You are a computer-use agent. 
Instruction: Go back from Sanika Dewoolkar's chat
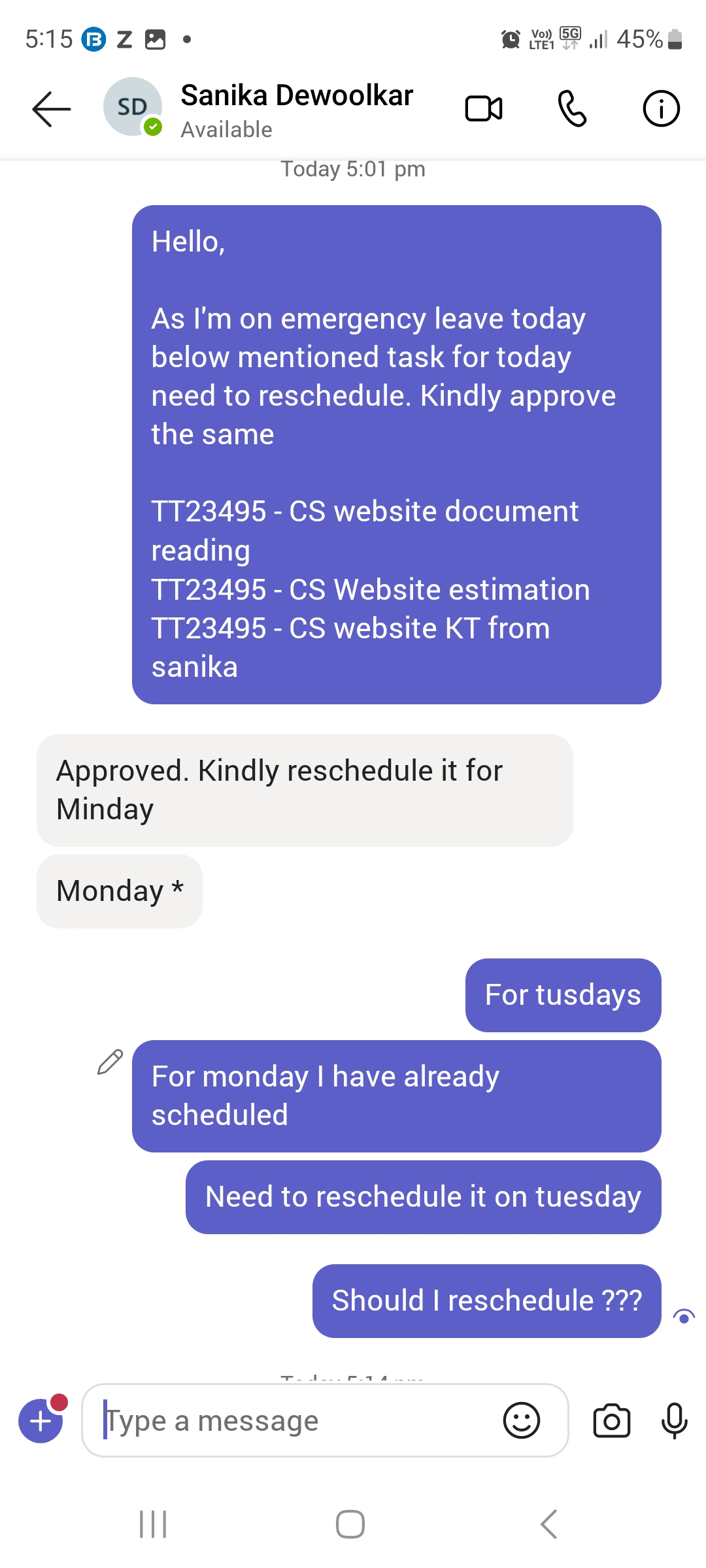click(x=52, y=108)
